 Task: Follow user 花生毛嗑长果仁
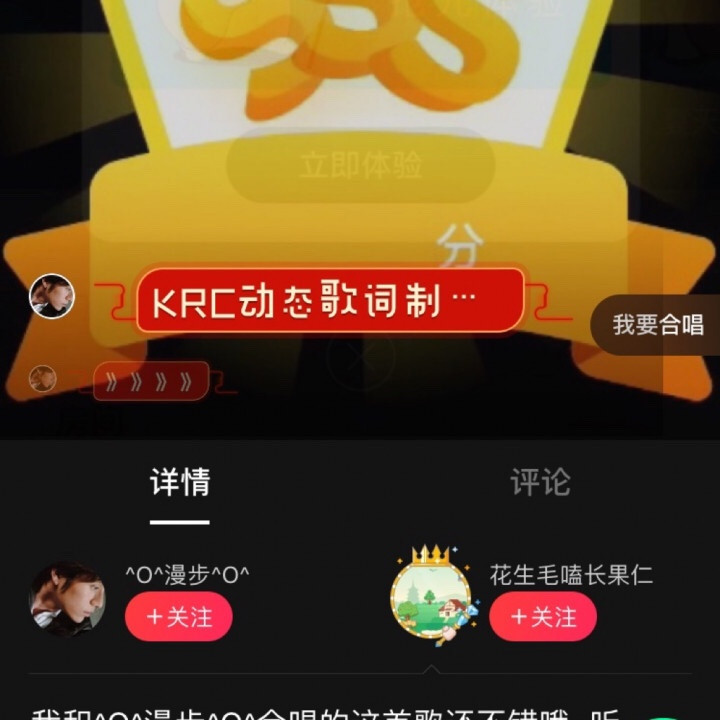point(543,616)
